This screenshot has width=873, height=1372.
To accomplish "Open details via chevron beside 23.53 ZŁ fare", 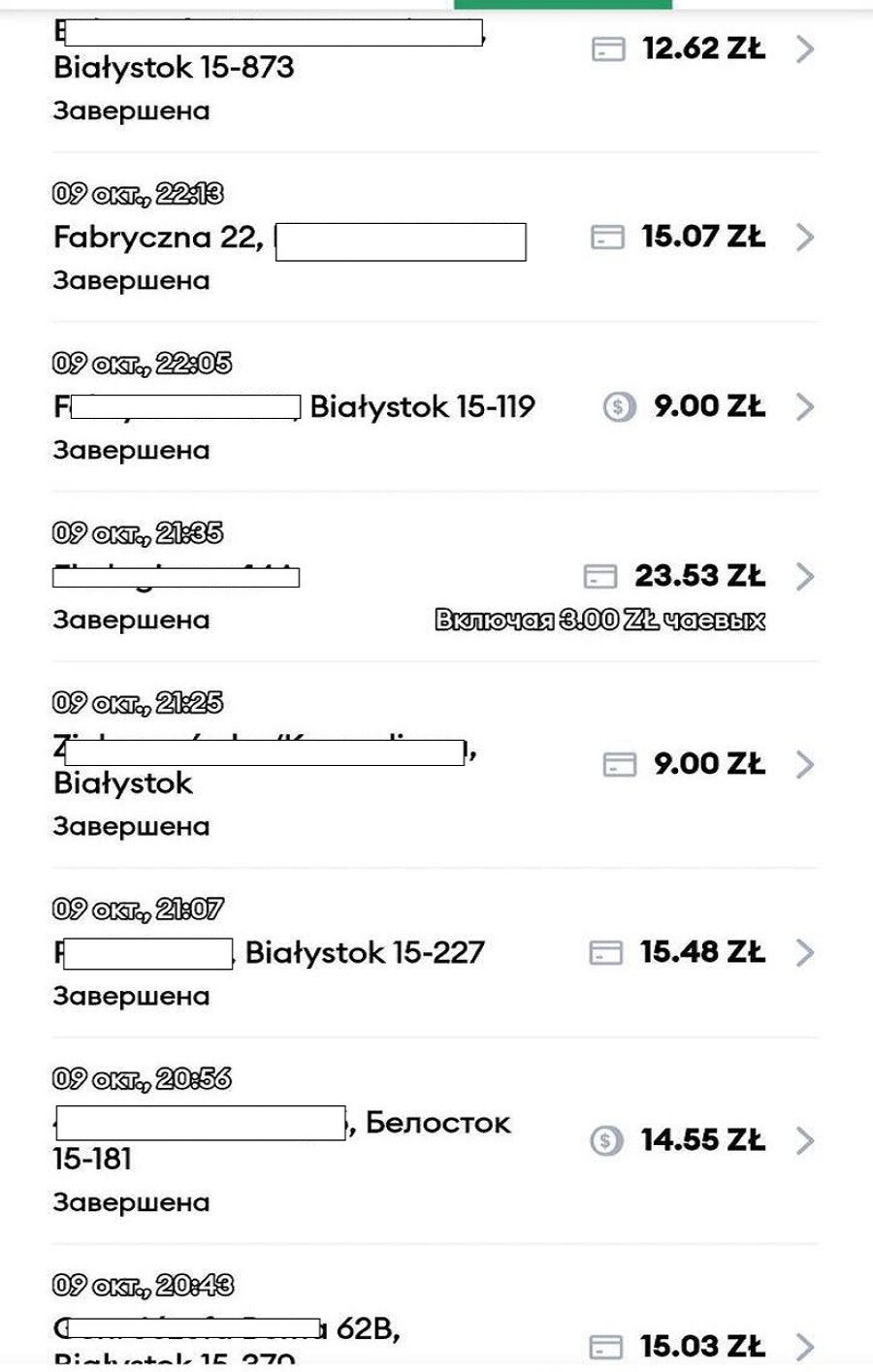I will point(806,576).
